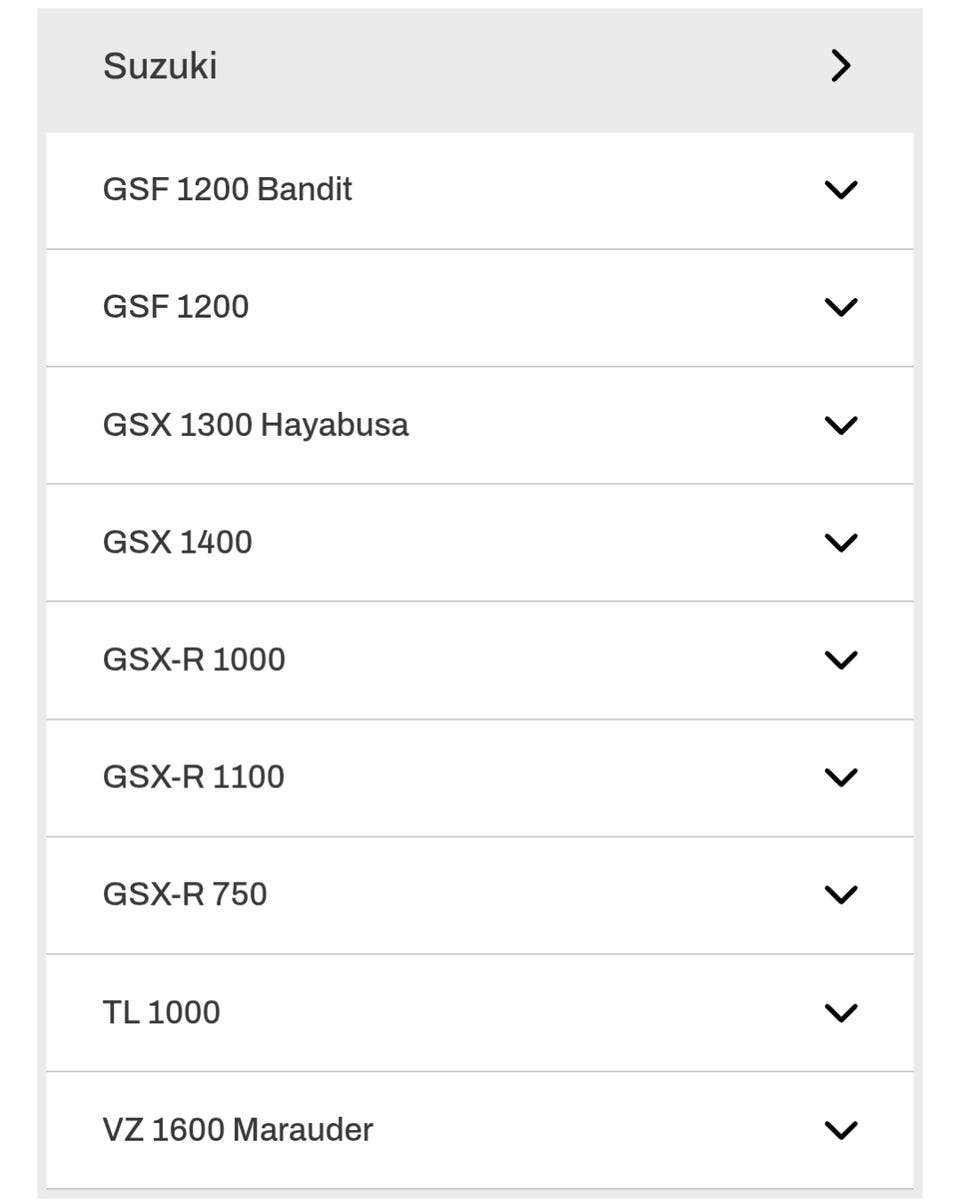Open the Suzuki brand header row

click(x=480, y=67)
